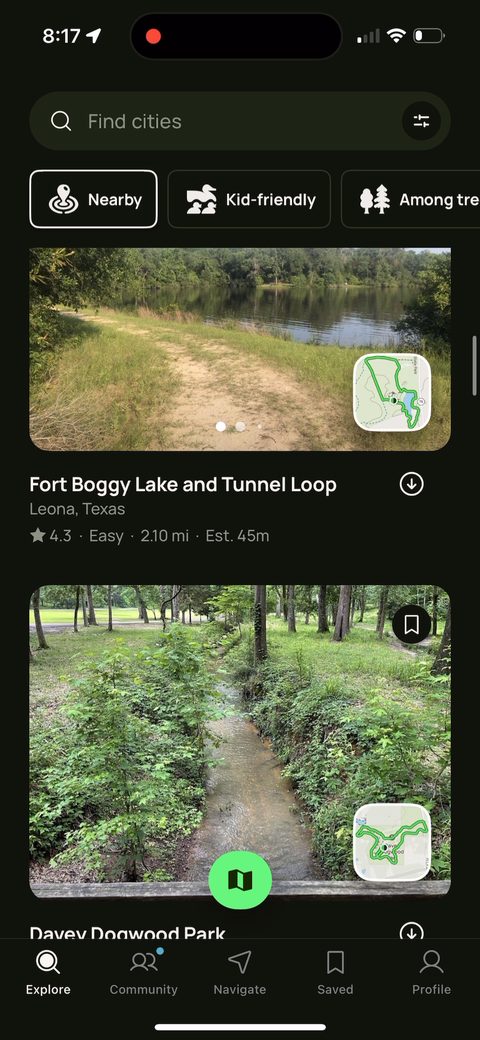The image size is (480, 1040).
Task: Open the Saved tab
Action: 335,972
